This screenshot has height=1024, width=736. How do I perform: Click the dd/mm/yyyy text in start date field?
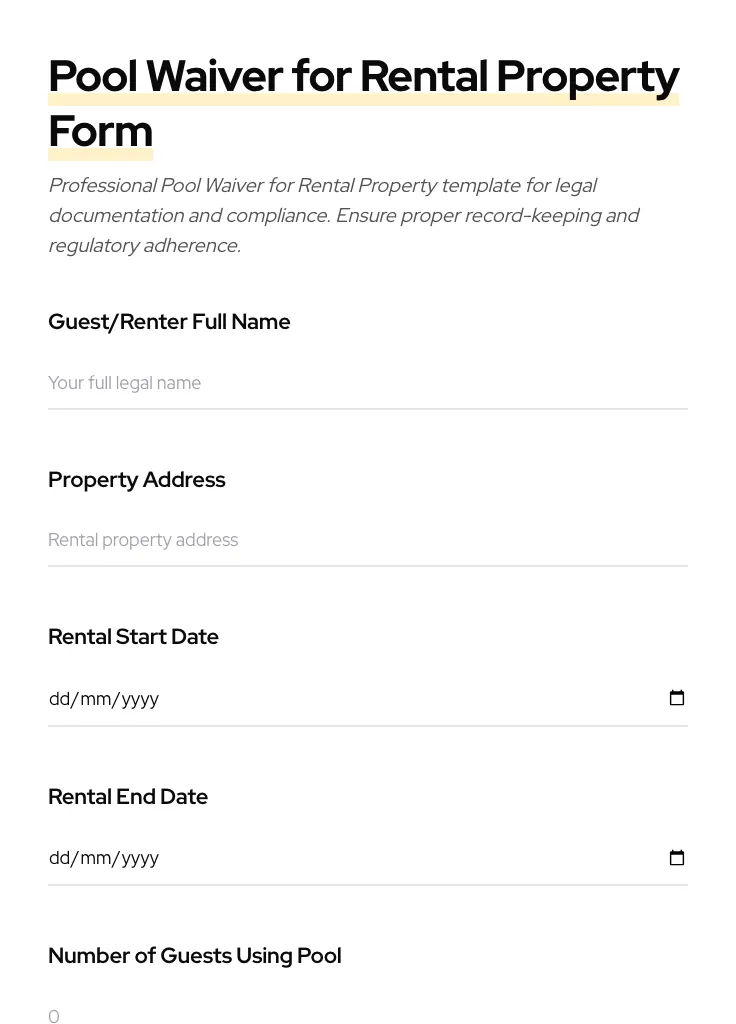point(103,698)
